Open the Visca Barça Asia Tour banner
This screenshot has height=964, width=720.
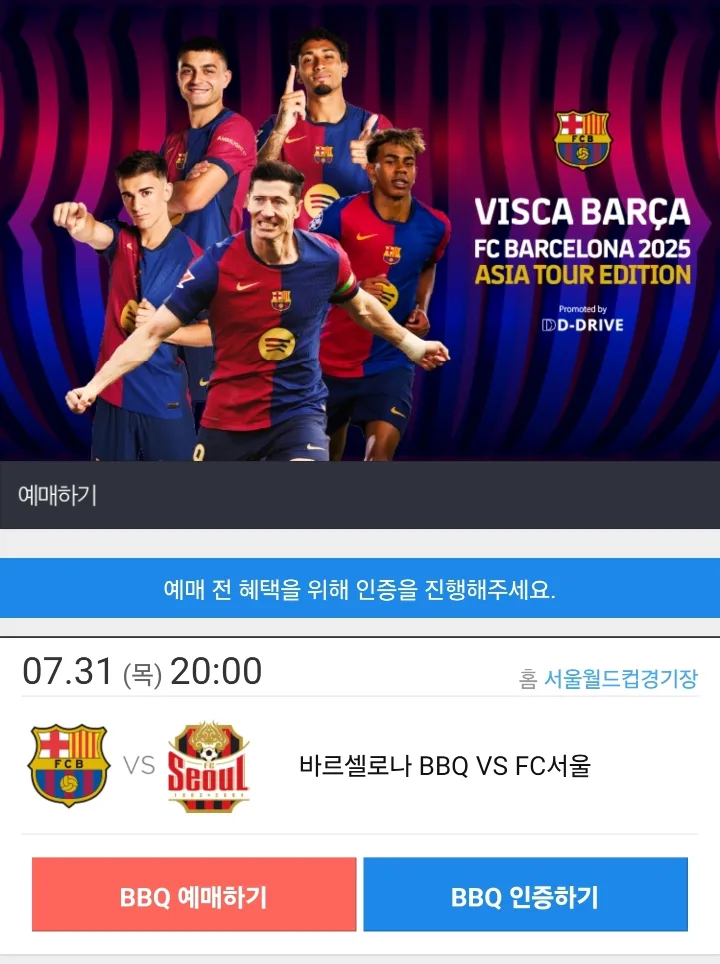click(360, 230)
